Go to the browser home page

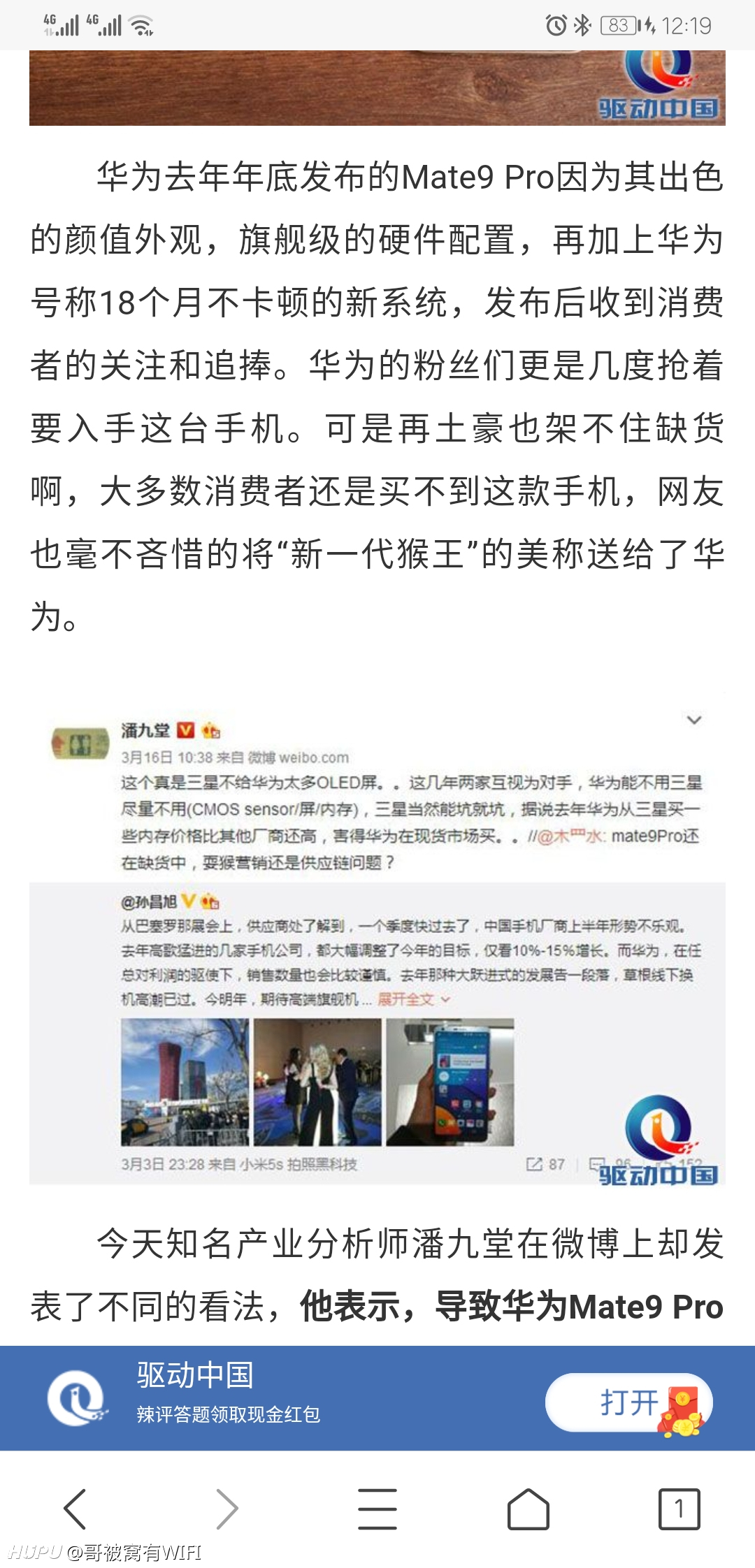(528, 1509)
